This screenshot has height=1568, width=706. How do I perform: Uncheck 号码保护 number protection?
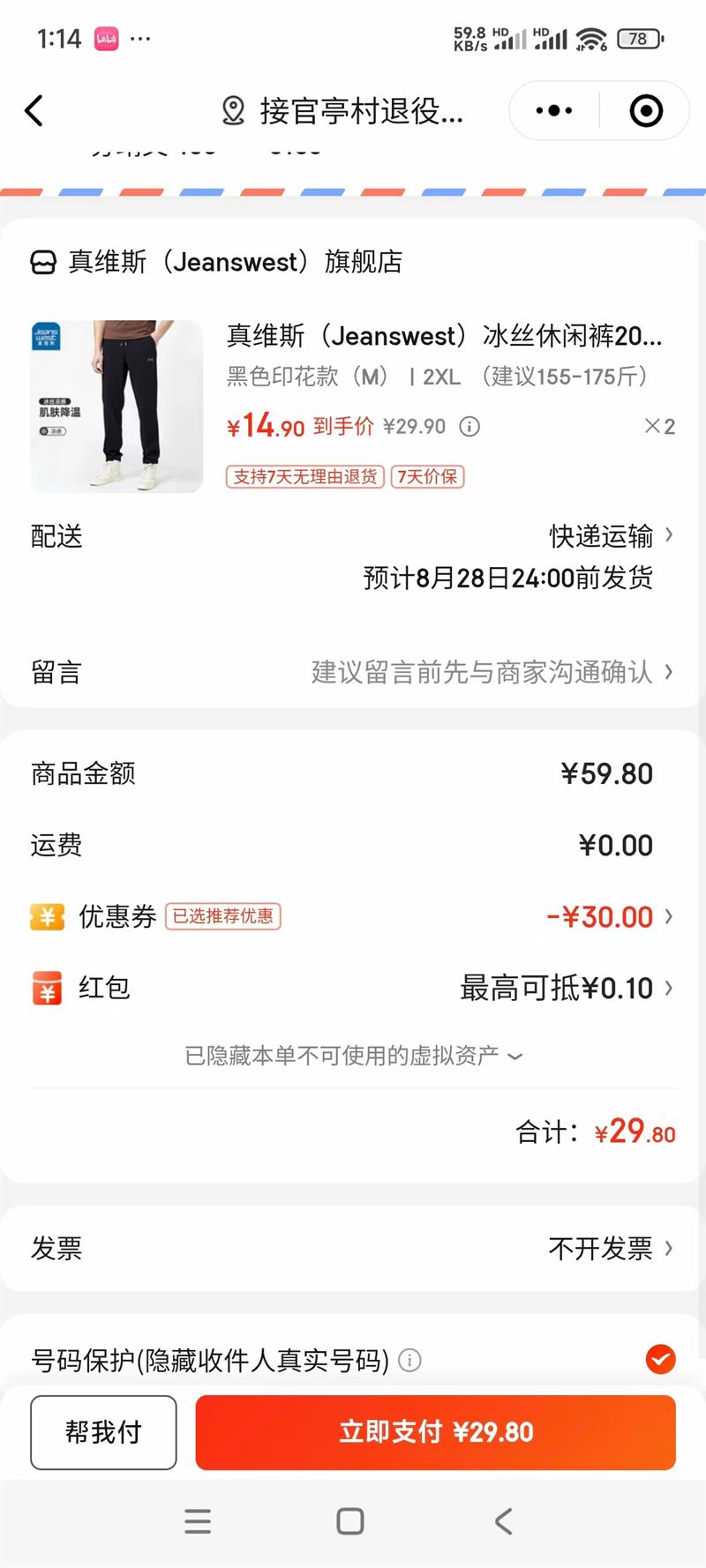(660, 1360)
